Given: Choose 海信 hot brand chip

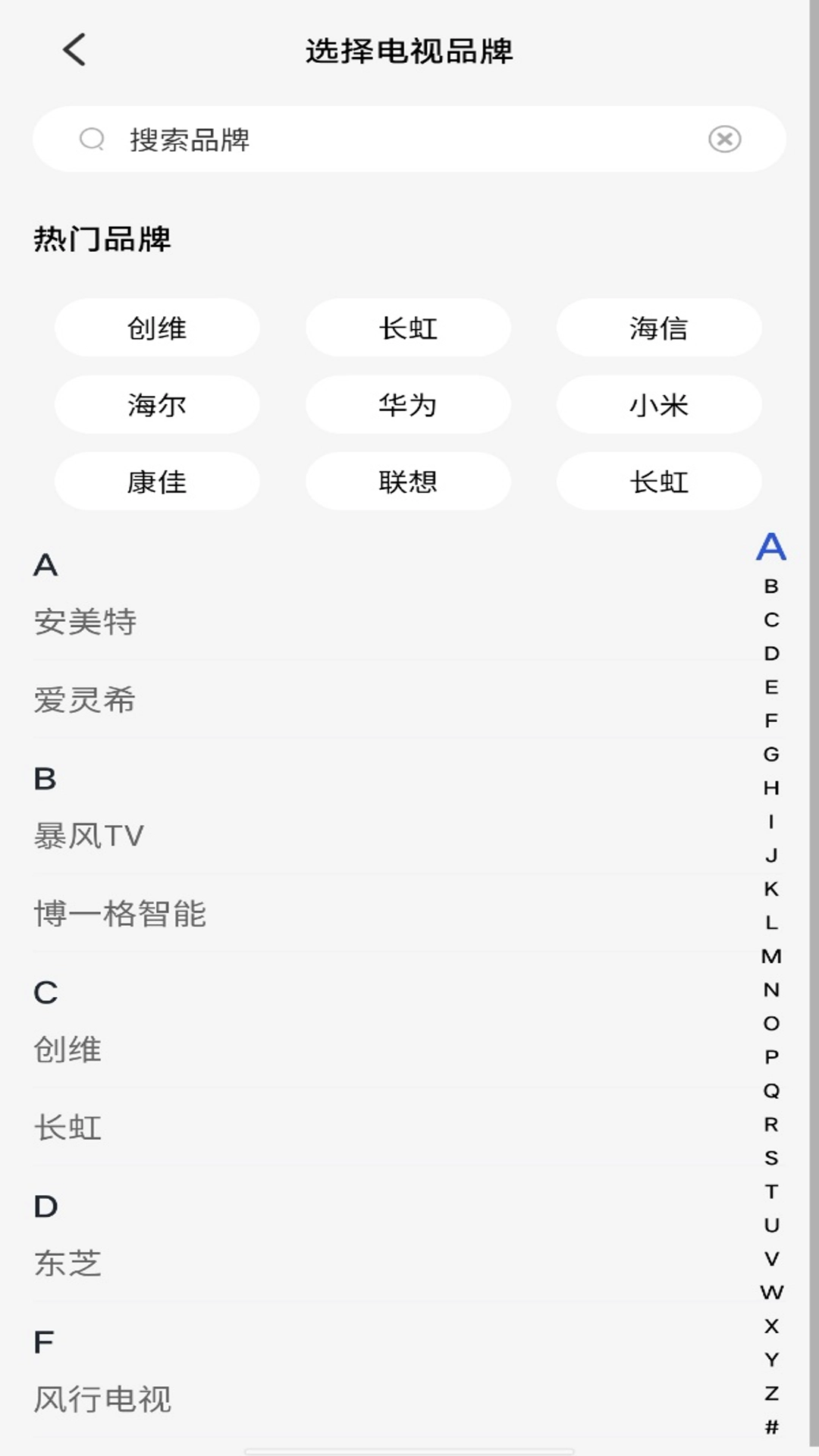Looking at the screenshot, I should pos(659,328).
